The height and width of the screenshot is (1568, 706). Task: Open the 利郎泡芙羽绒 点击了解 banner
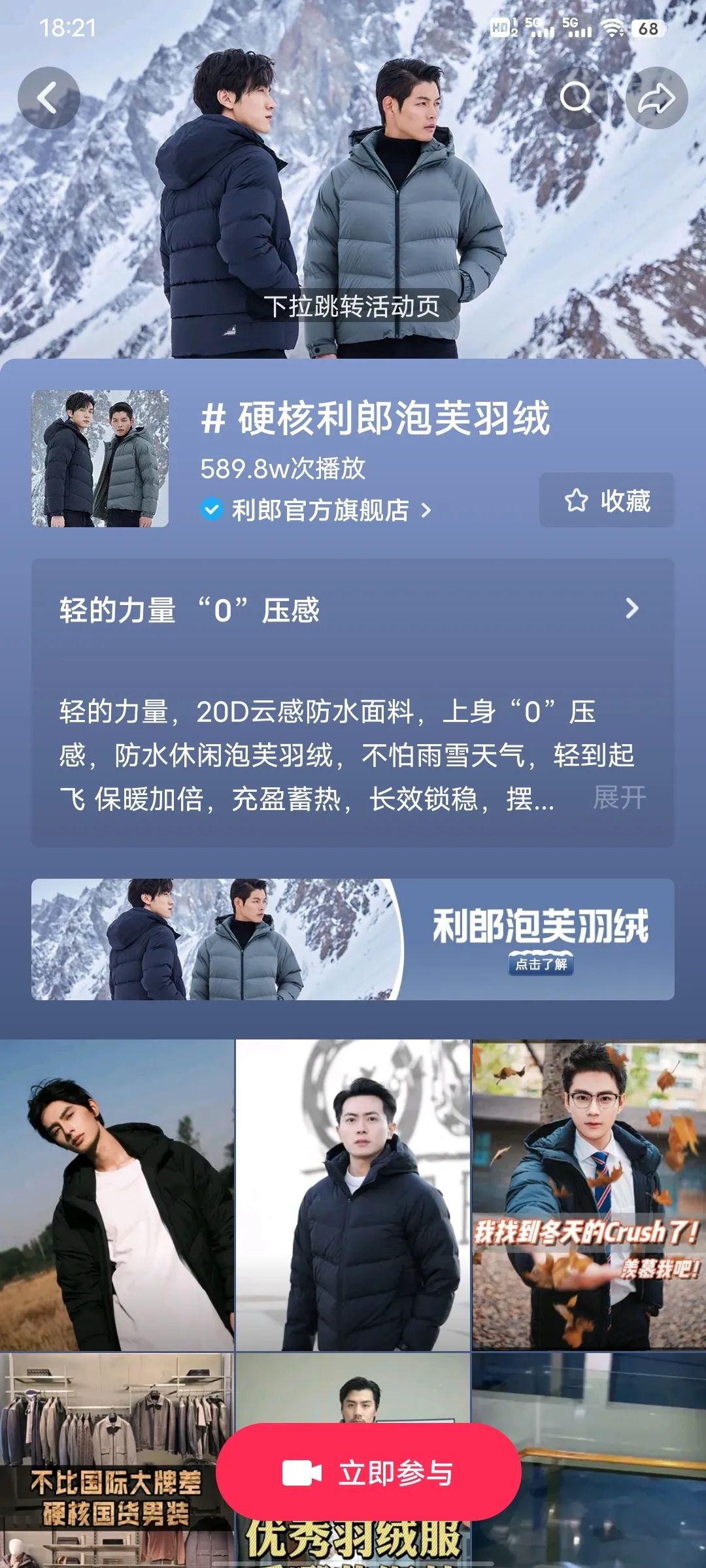tap(353, 939)
